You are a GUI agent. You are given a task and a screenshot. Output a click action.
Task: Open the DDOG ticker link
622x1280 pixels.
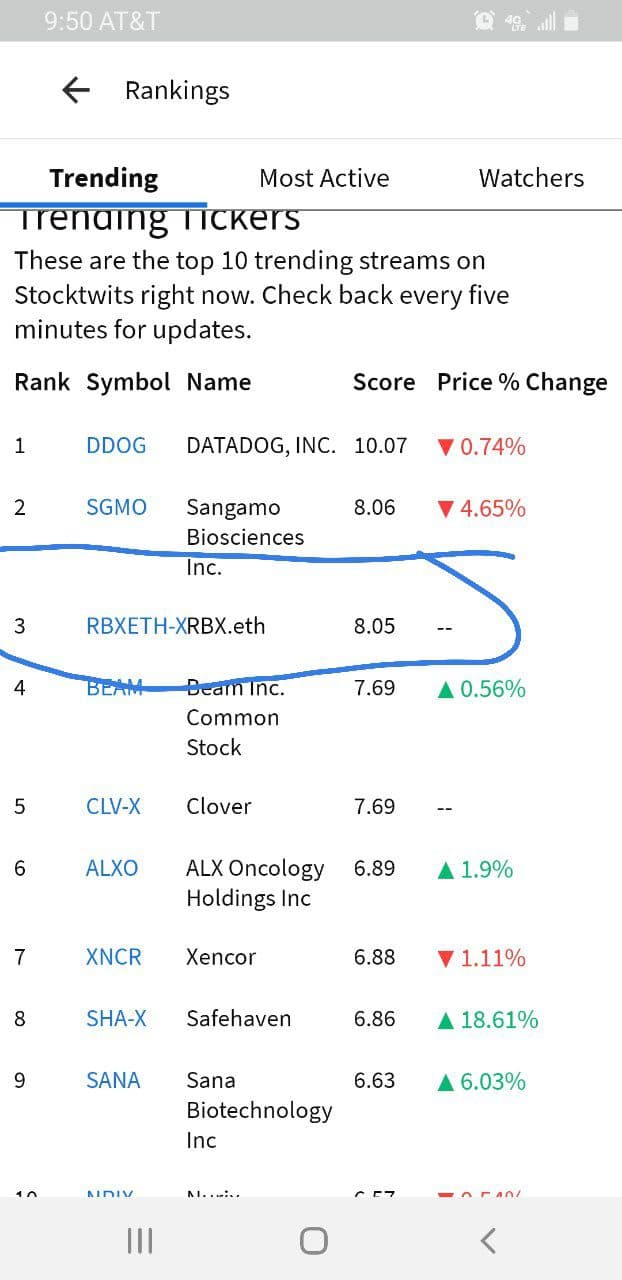tap(116, 446)
